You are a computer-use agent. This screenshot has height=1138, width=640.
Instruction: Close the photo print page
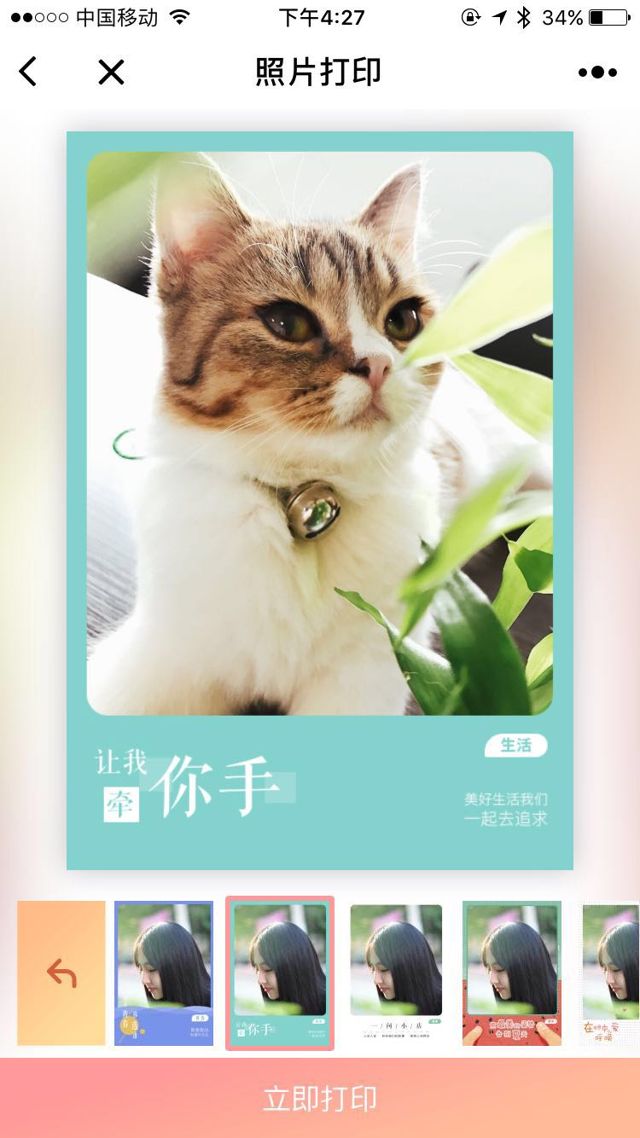pyautogui.click(x=111, y=72)
